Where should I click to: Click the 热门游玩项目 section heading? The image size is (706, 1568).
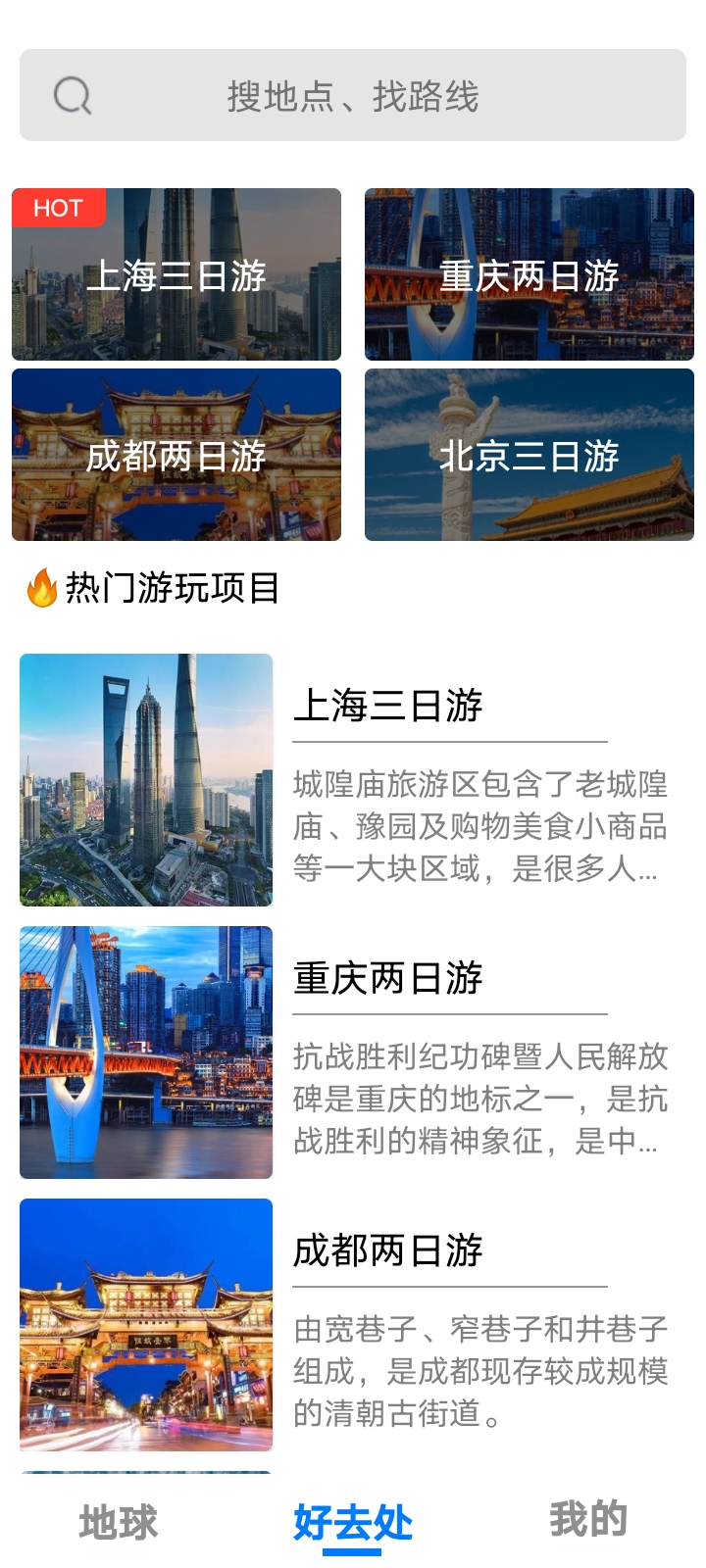(170, 589)
